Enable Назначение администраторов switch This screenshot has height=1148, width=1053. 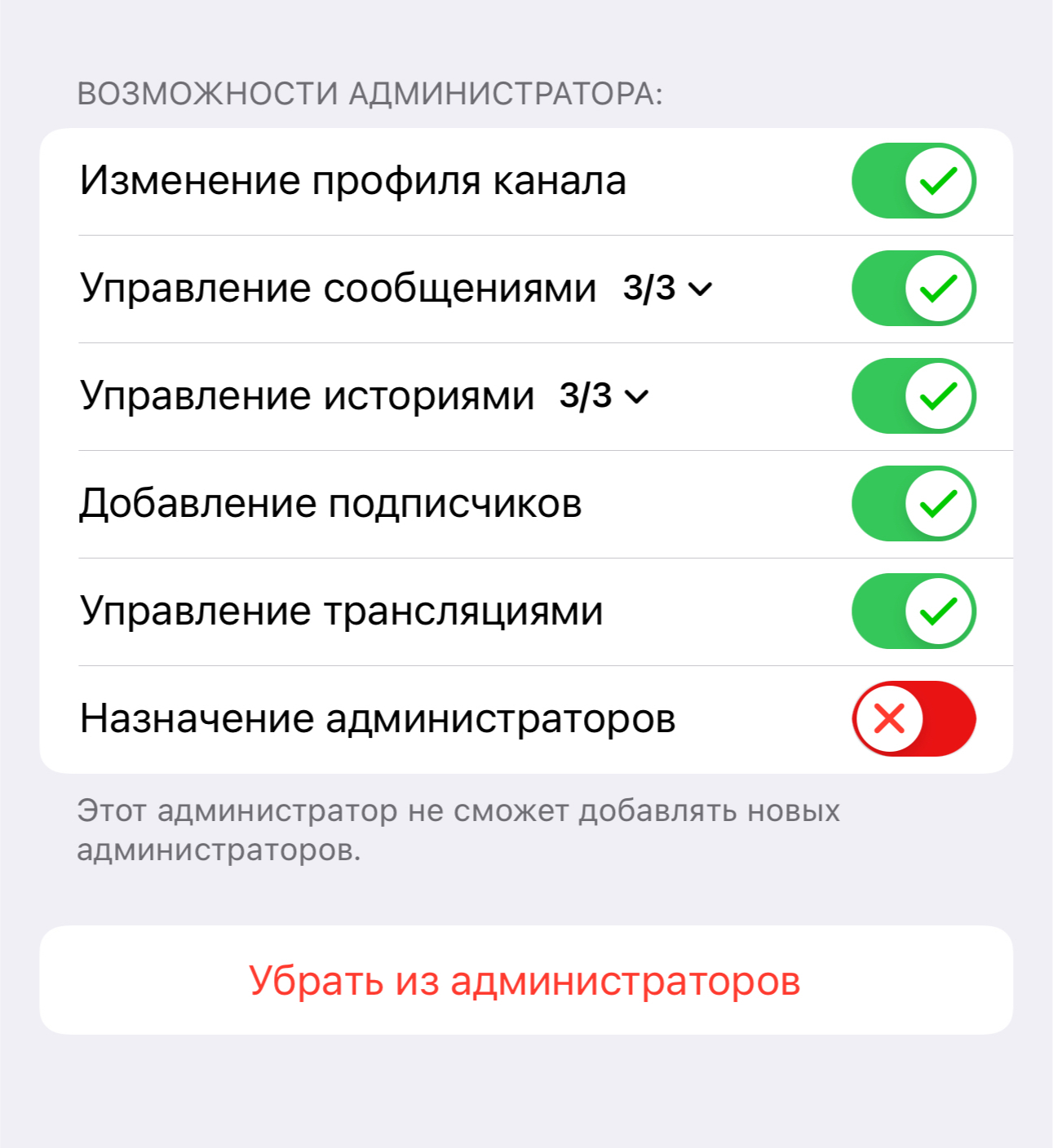click(914, 719)
